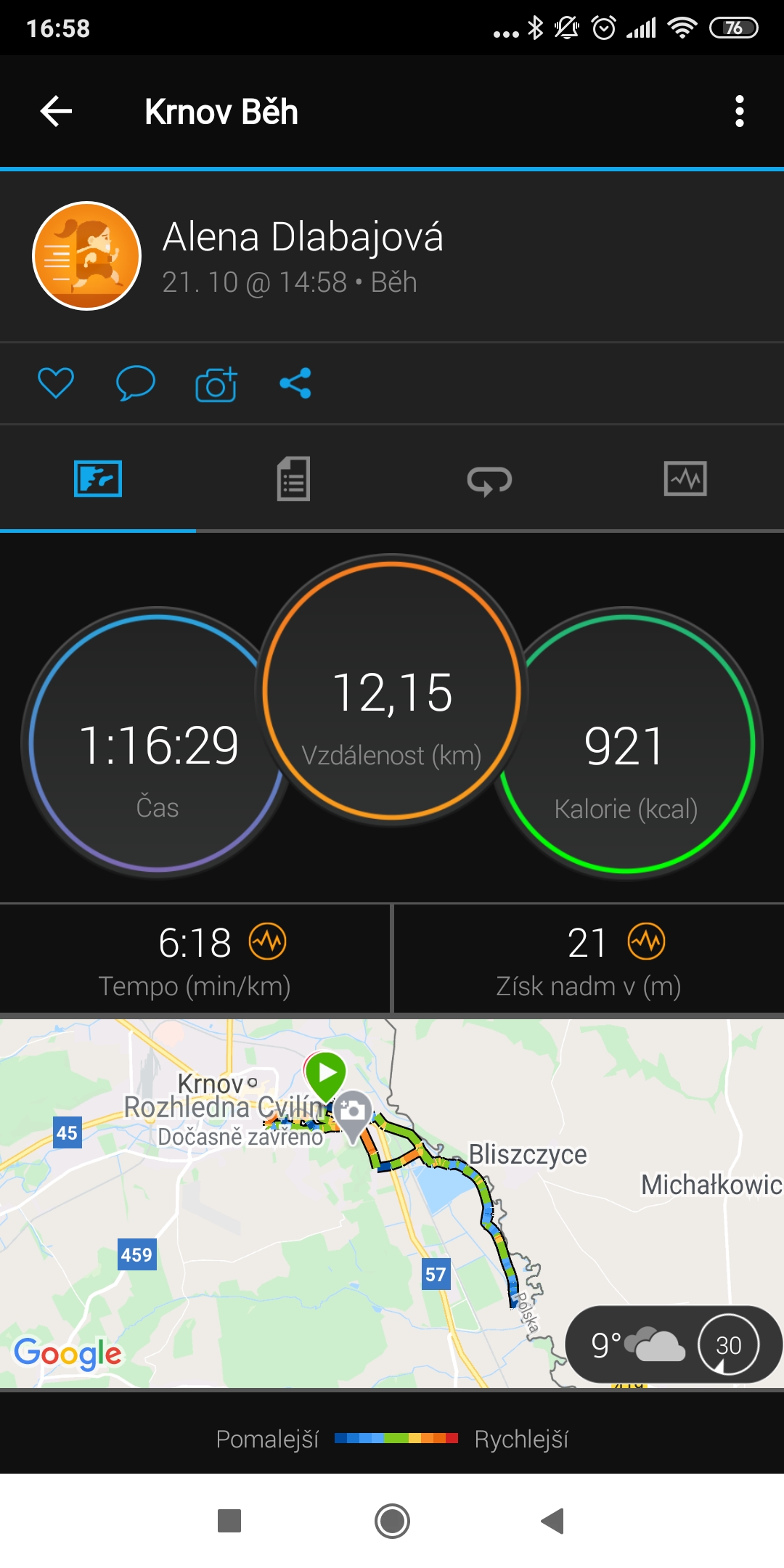Tap the elevation gain 21 chart icon
Image resolution: width=784 pixels, height=1568 pixels.
point(646,942)
